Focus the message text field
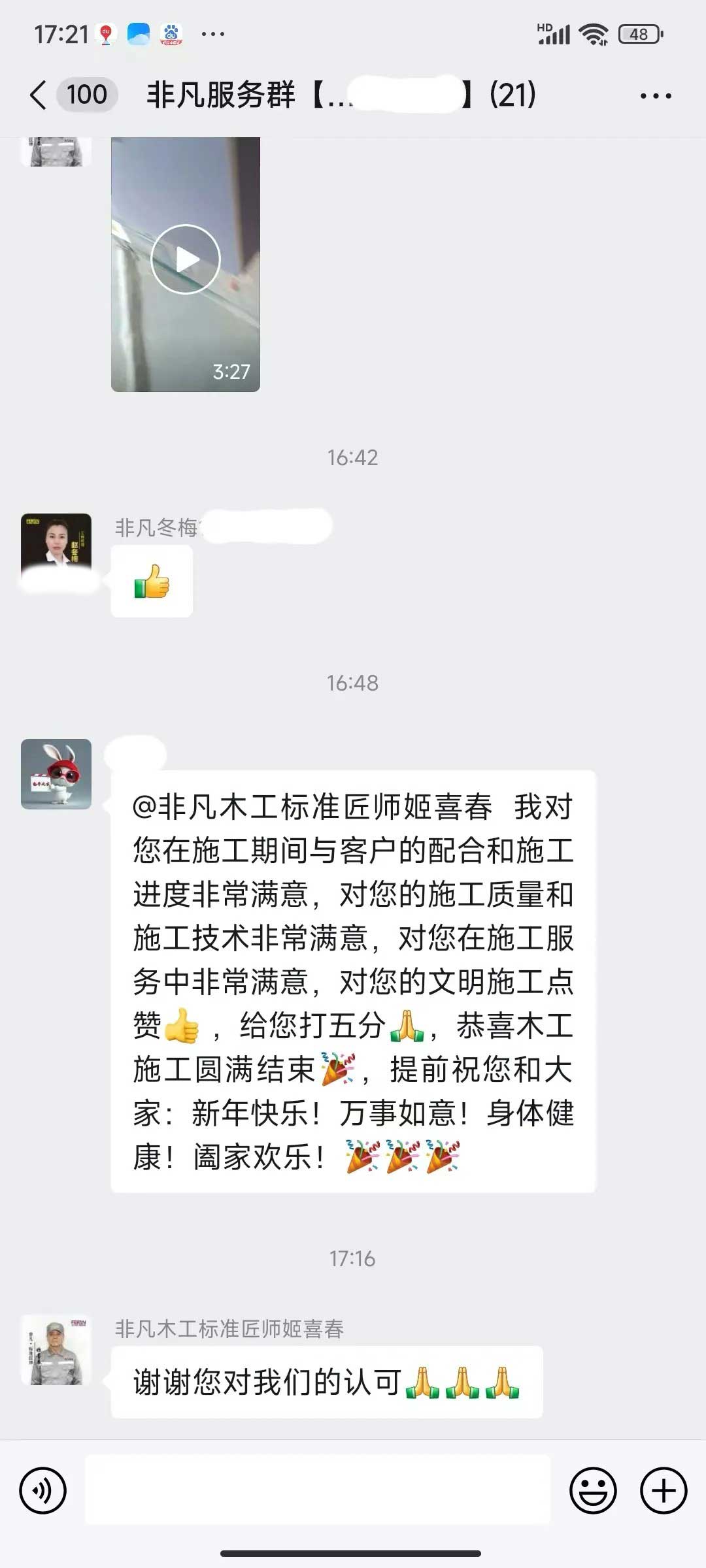The image size is (706, 1568). (318, 1490)
